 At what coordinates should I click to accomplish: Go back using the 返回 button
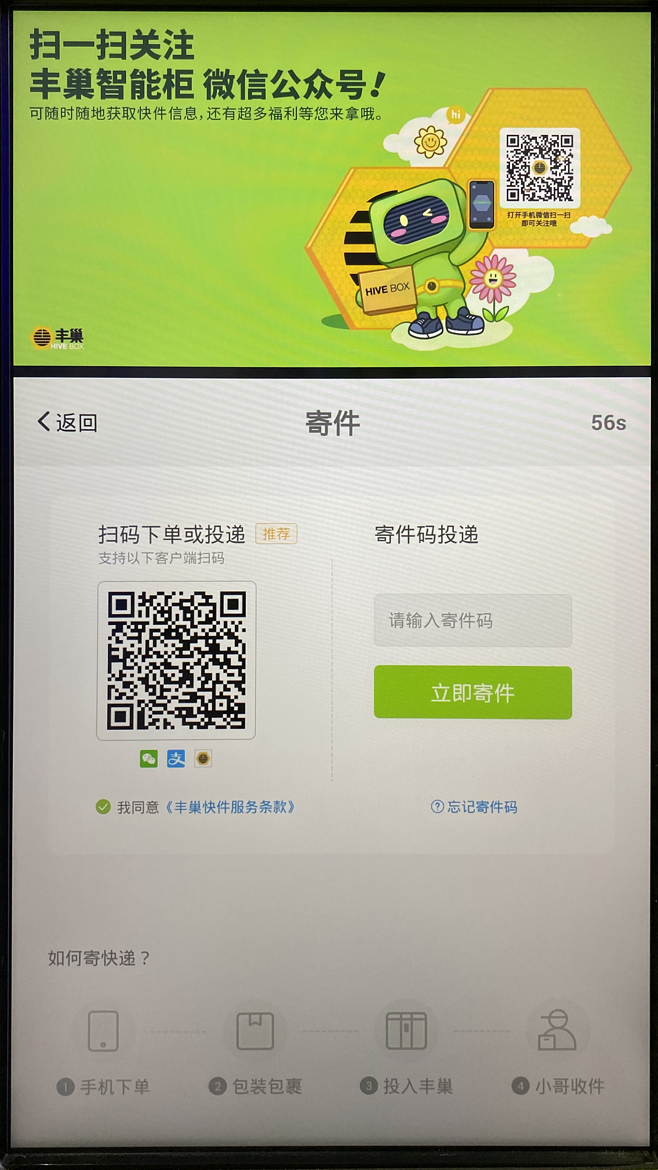pos(67,422)
